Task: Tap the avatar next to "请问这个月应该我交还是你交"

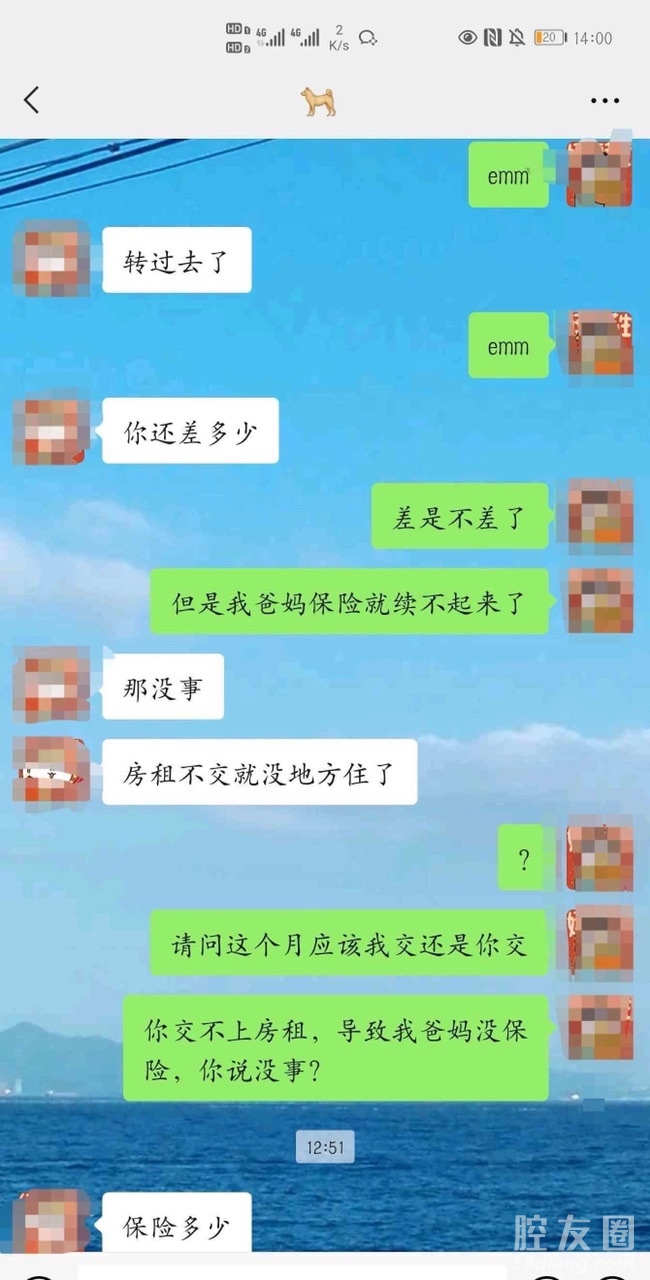Action: pos(600,942)
